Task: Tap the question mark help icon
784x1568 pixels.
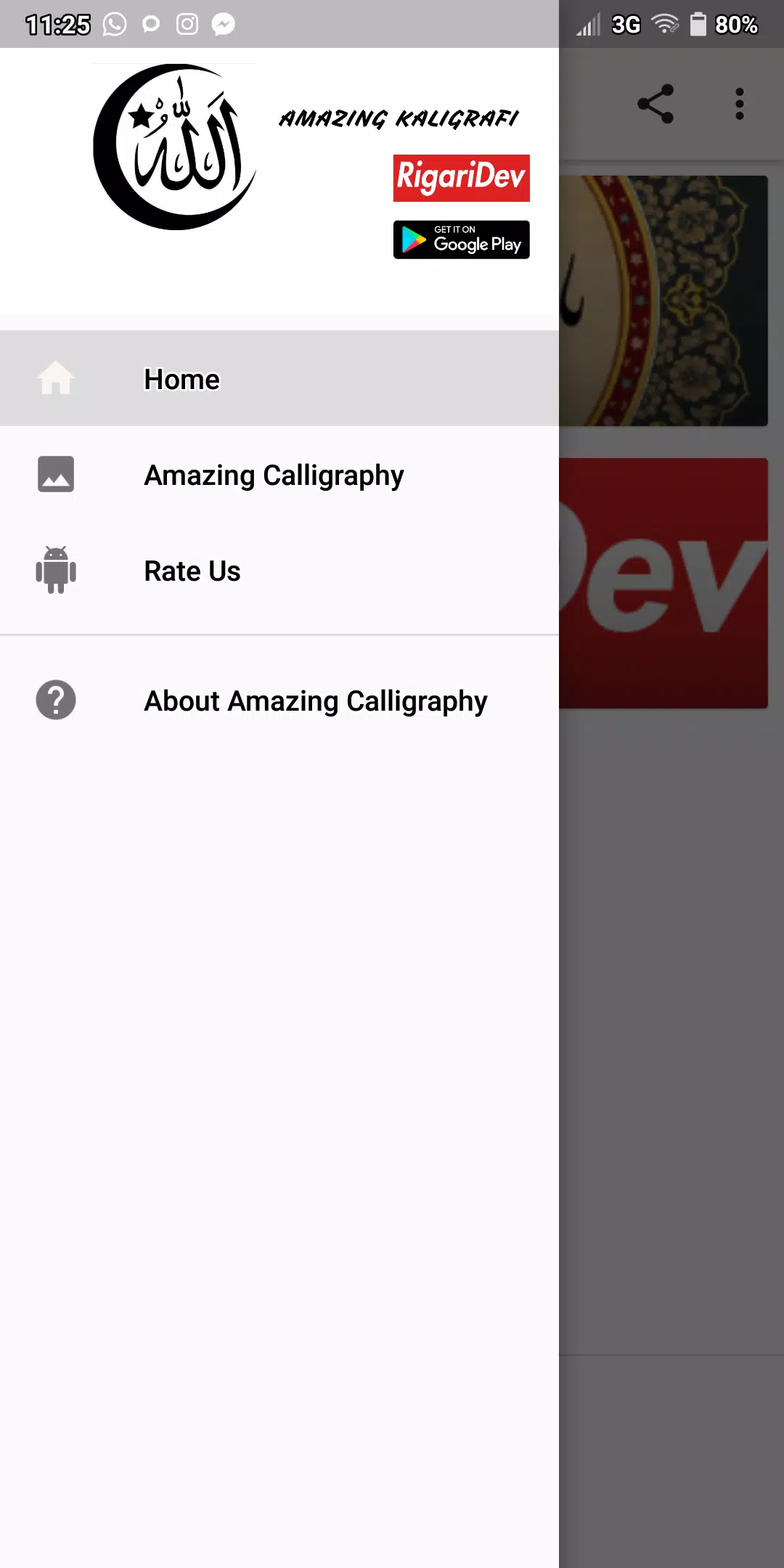Action: pyautogui.click(x=57, y=699)
